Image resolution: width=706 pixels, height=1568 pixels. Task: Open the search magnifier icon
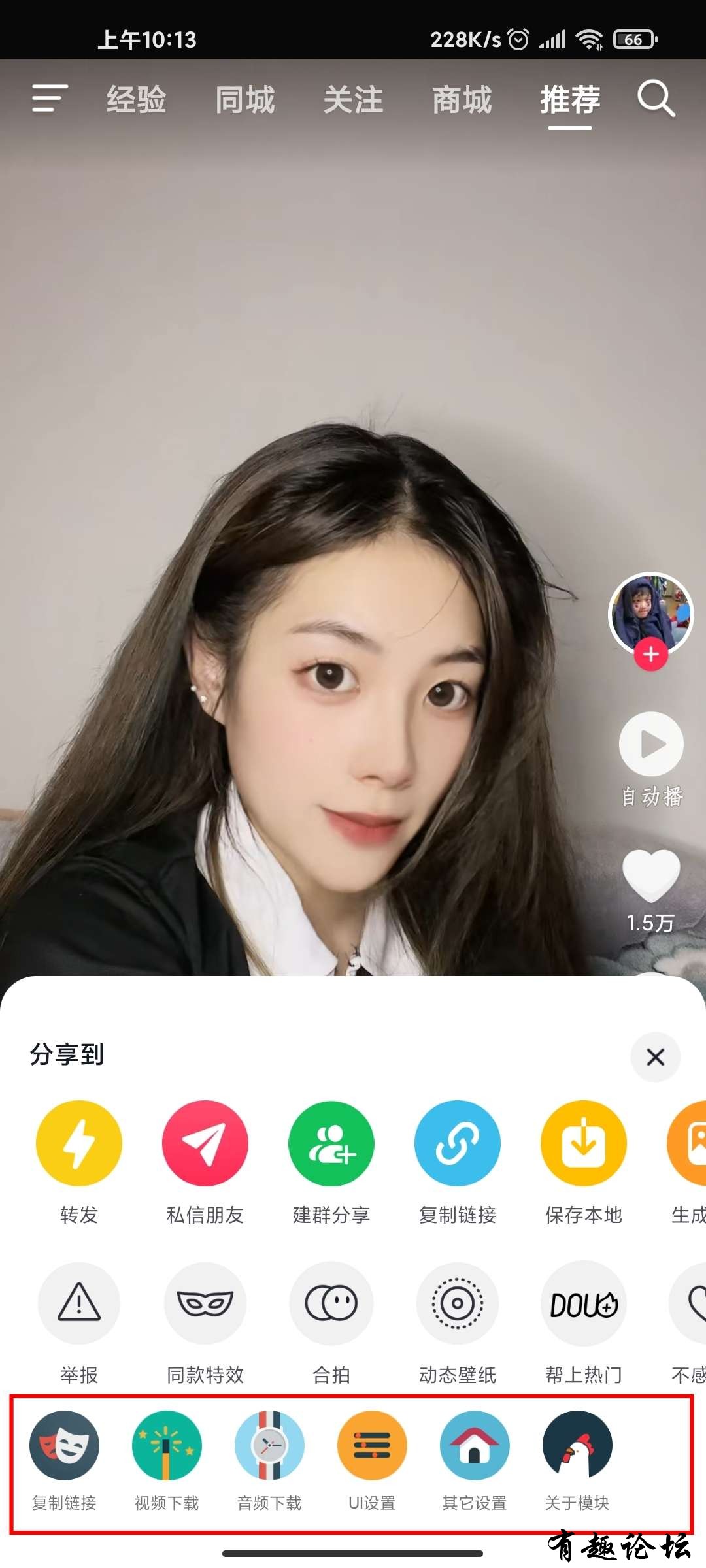point(656,99)
